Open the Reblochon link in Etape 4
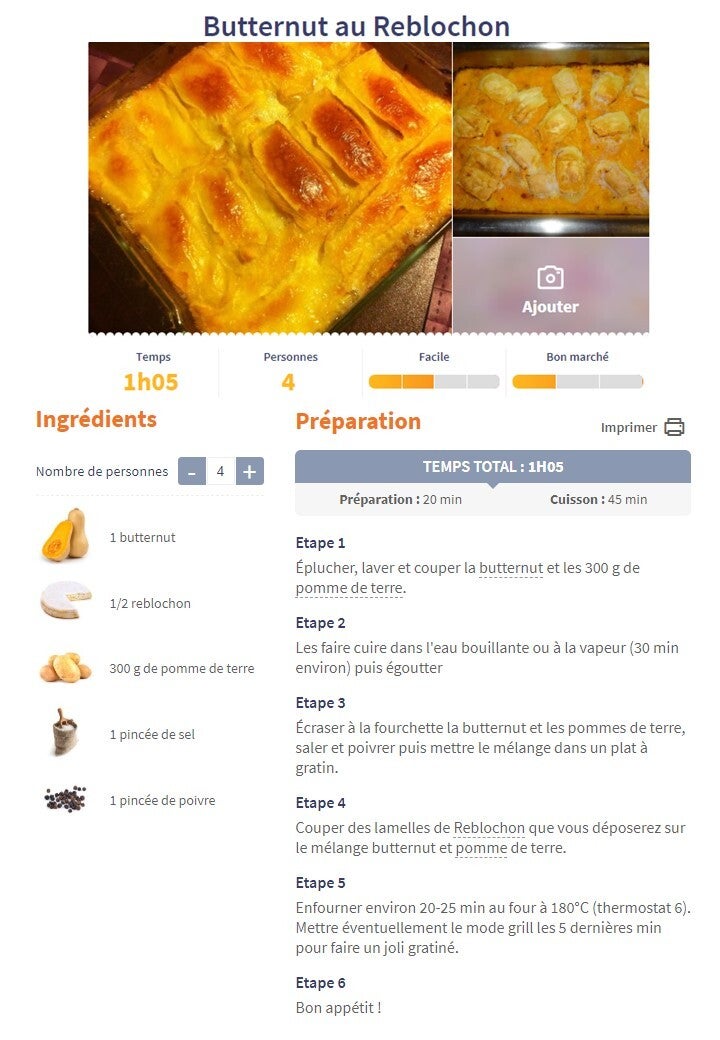This screenshot has height=1040, width=720. click(x=489, y=828)
